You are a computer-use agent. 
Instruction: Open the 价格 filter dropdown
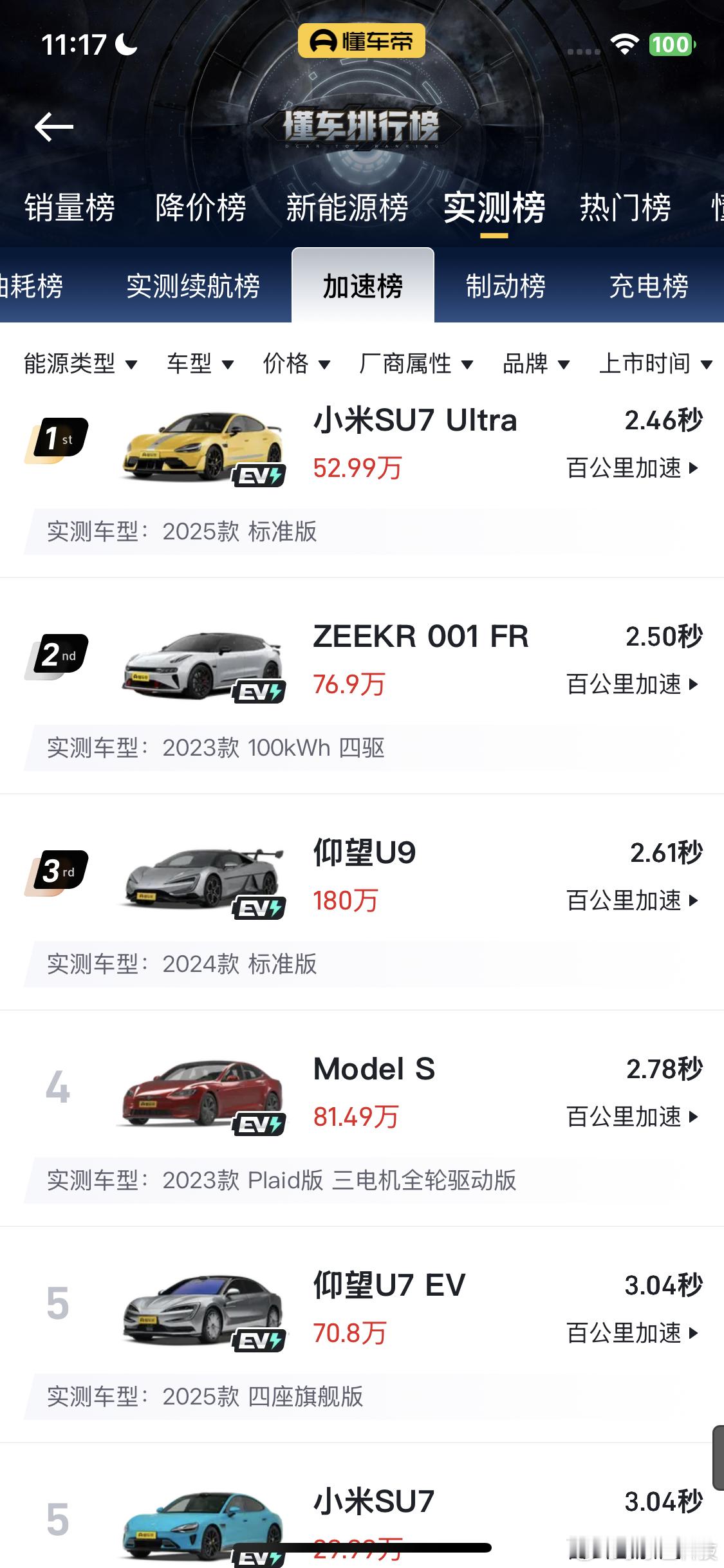(x=297, y=364)
